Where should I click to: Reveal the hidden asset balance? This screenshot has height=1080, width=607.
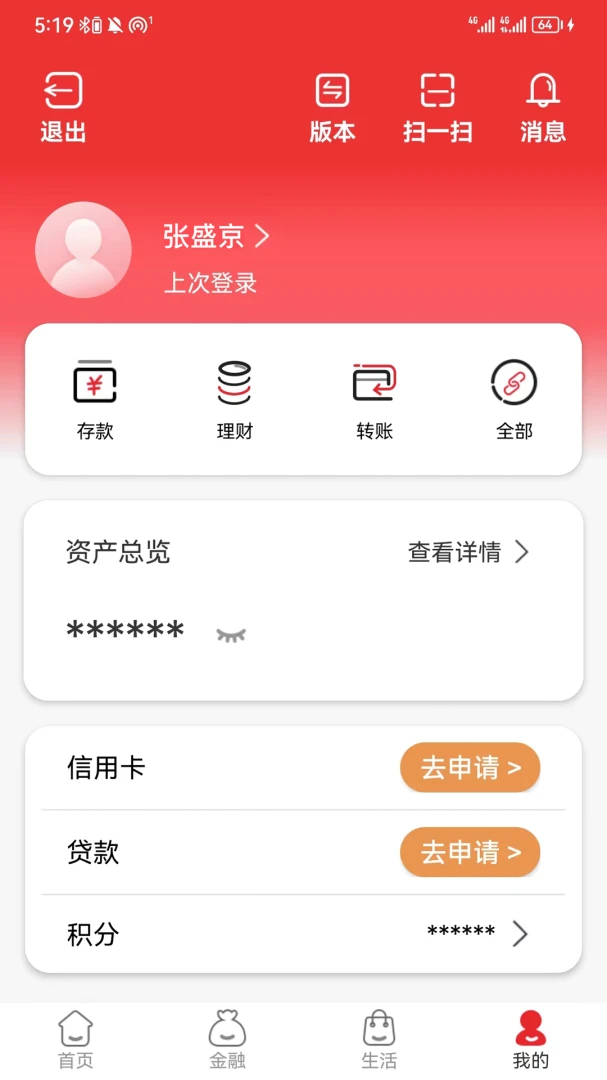[x=231, y=634]
